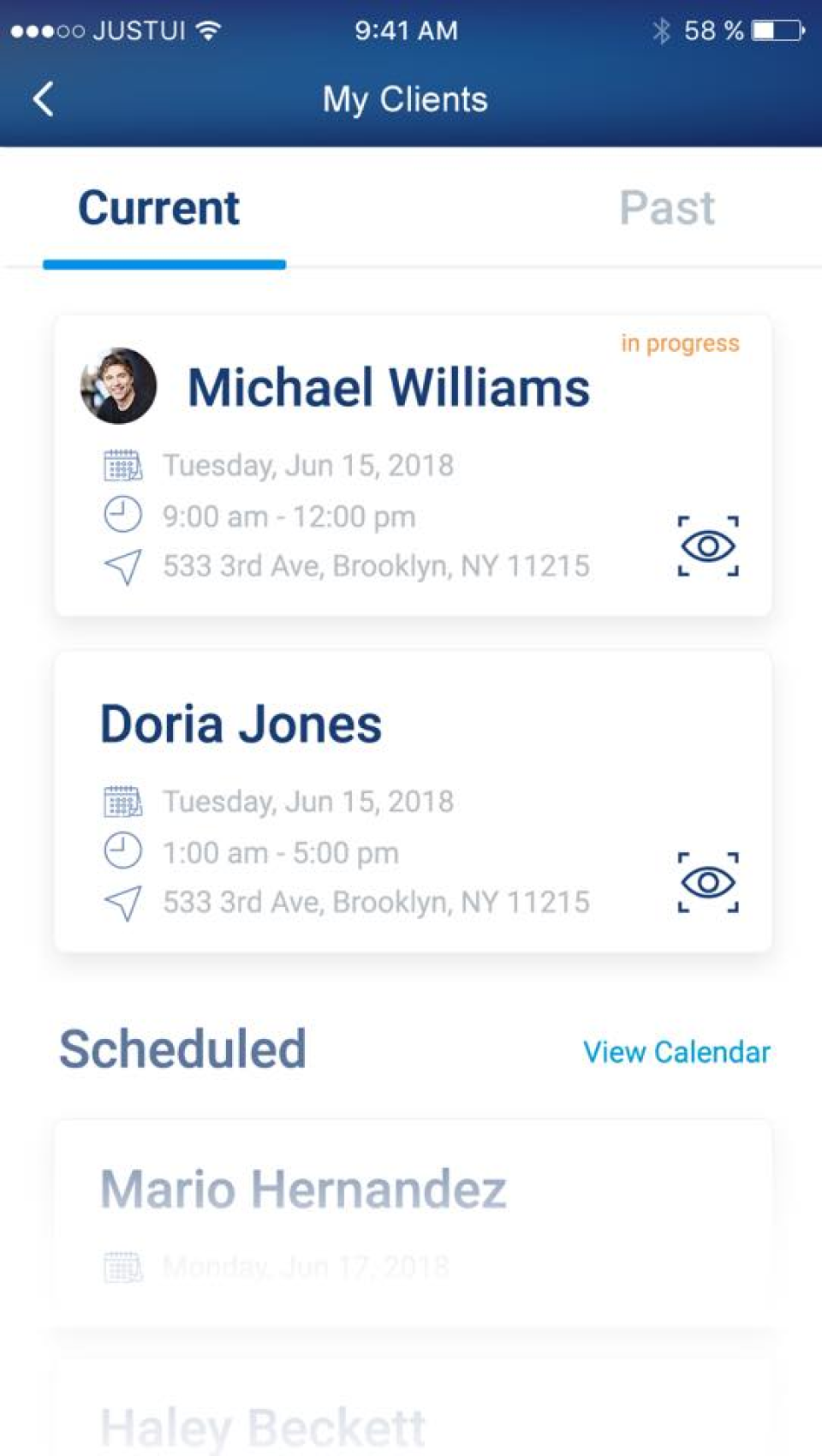Viewport: 822px width, 1456px height.
Task: Open Doria Jones client card
Action: point(241,725)
